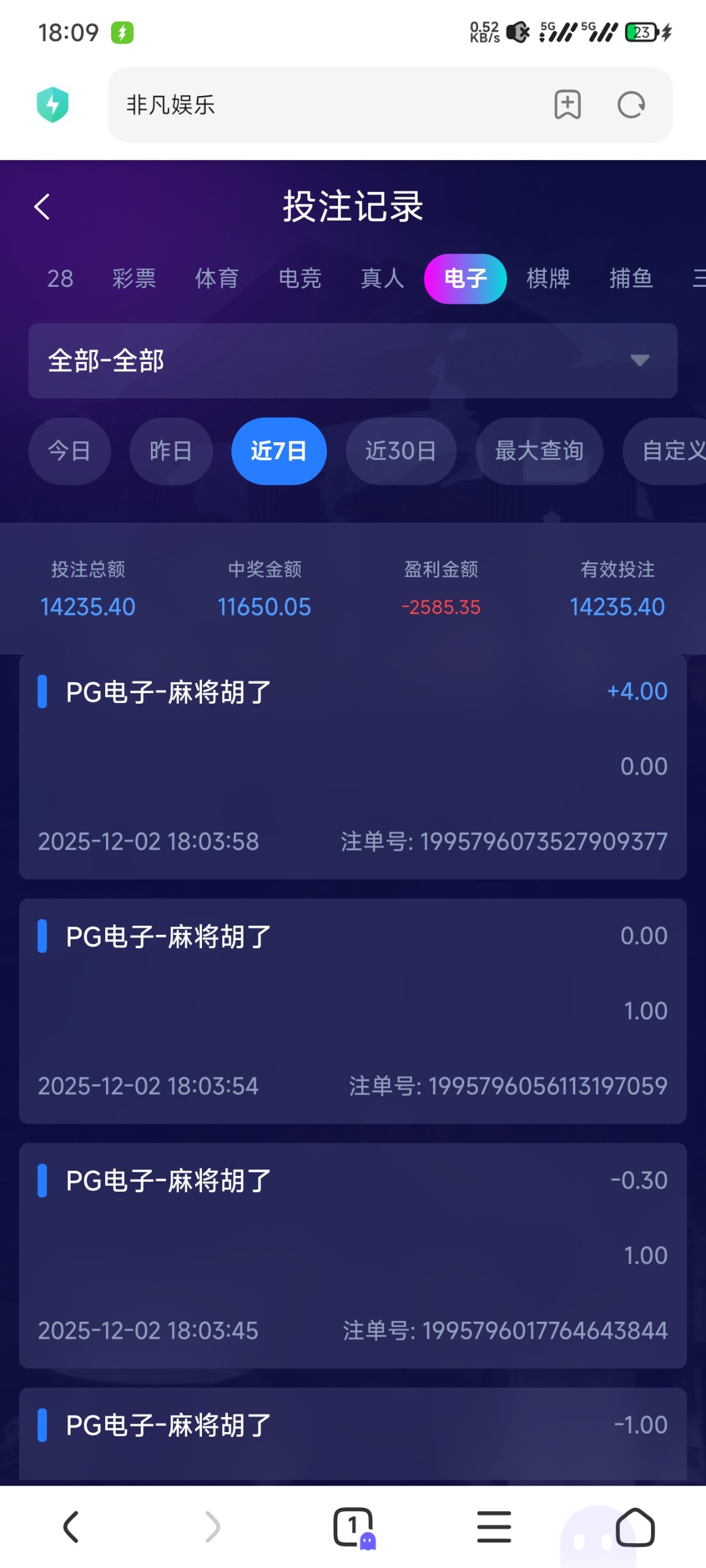
Task: Select the 今日 date filter
Action: click(x=69, y=451)
